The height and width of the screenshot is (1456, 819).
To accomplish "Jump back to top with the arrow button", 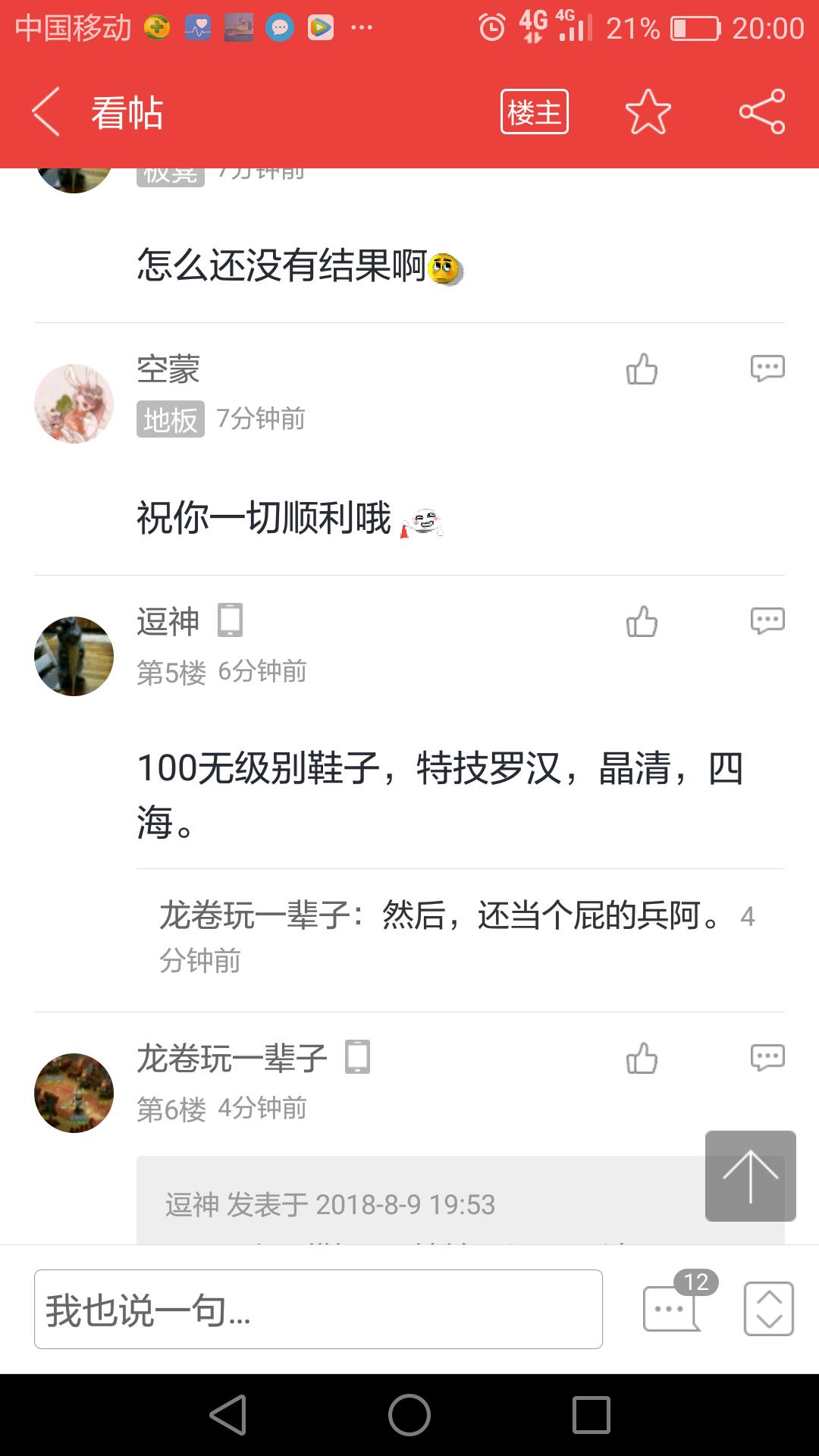I will pos(750,1175).
